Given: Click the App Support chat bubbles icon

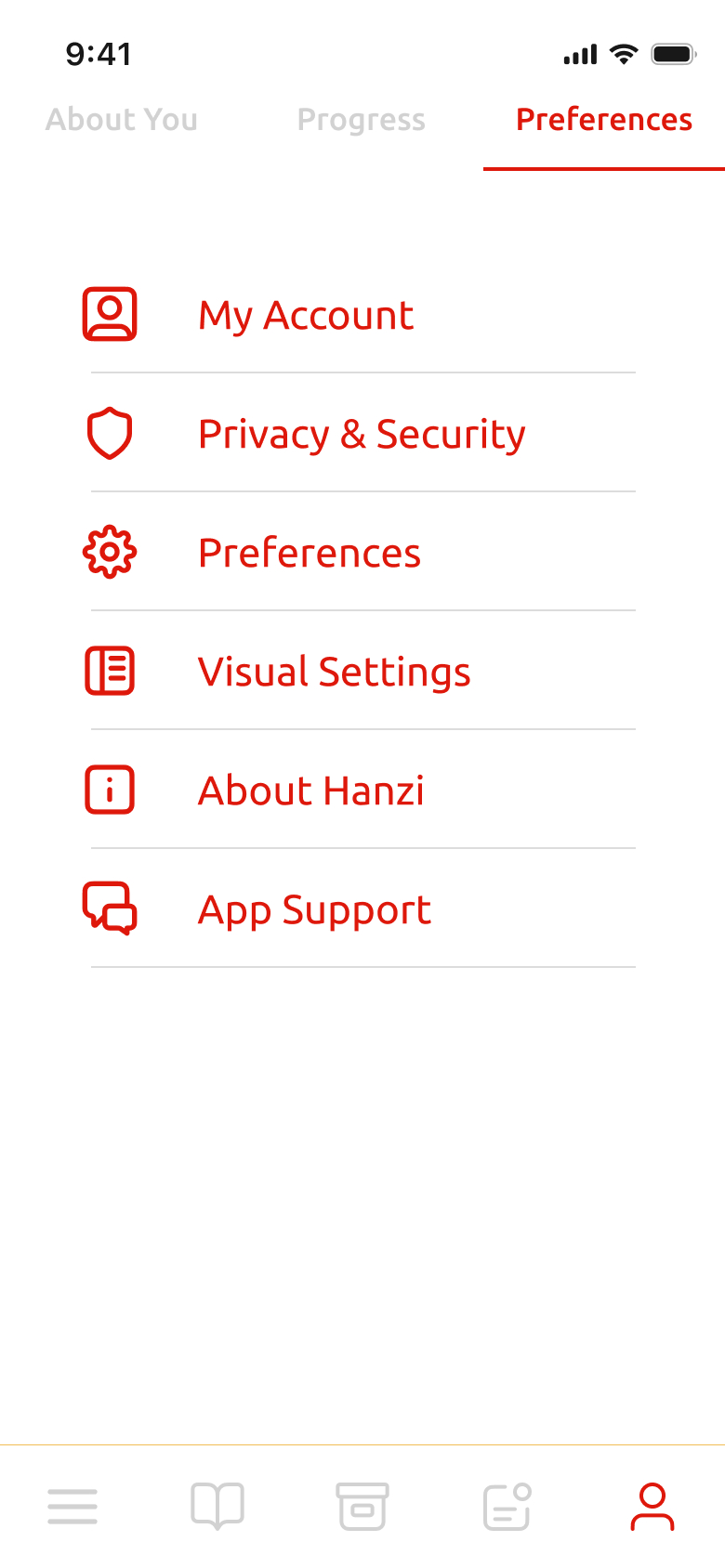Looking at the screenshot, I should point(109,908).
